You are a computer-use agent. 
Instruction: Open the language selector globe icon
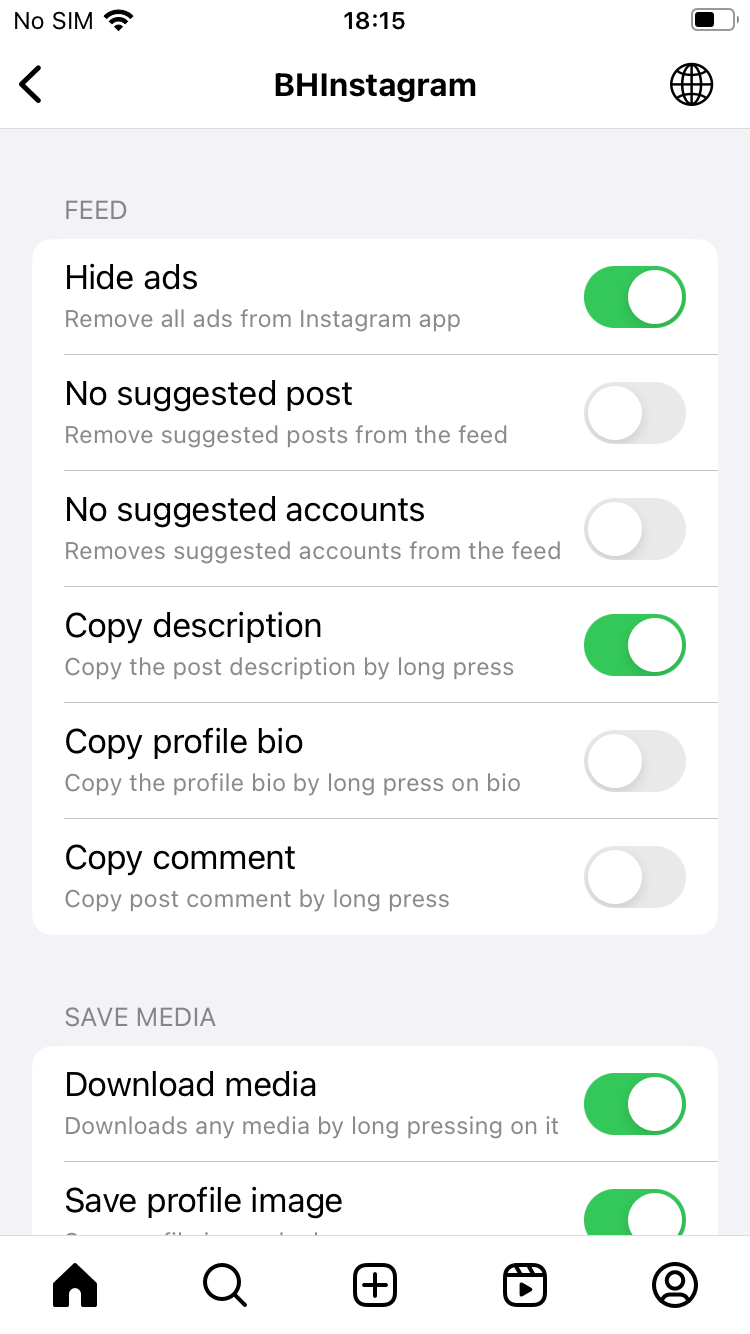[691, 84]
